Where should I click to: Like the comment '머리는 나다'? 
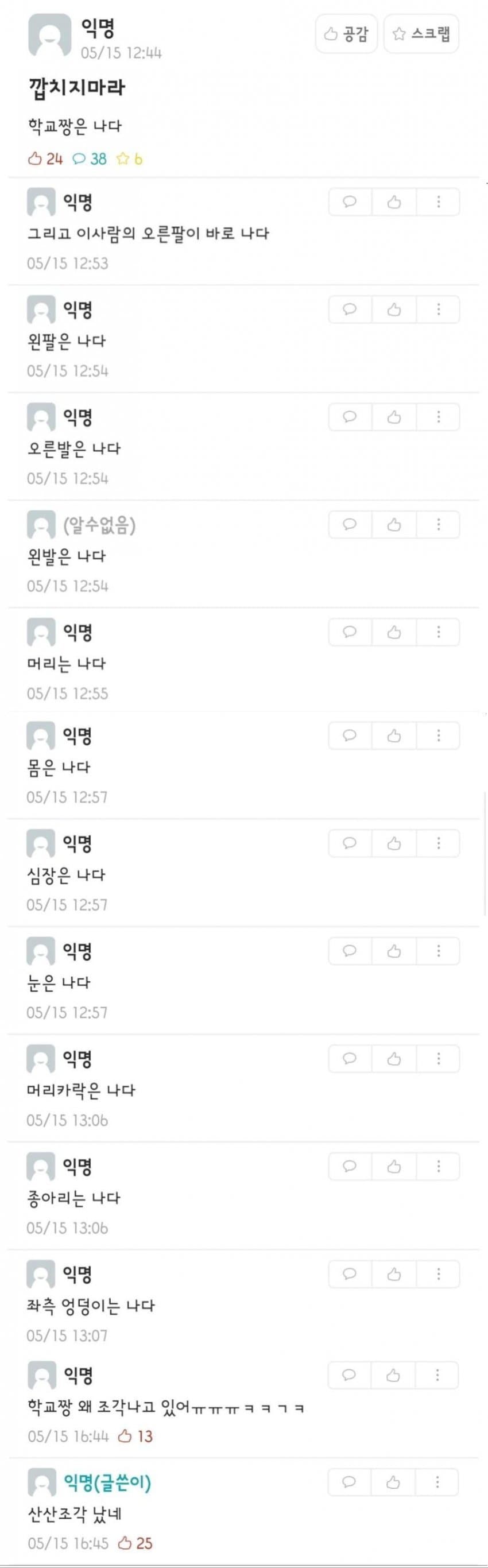[x=394, y=633]
